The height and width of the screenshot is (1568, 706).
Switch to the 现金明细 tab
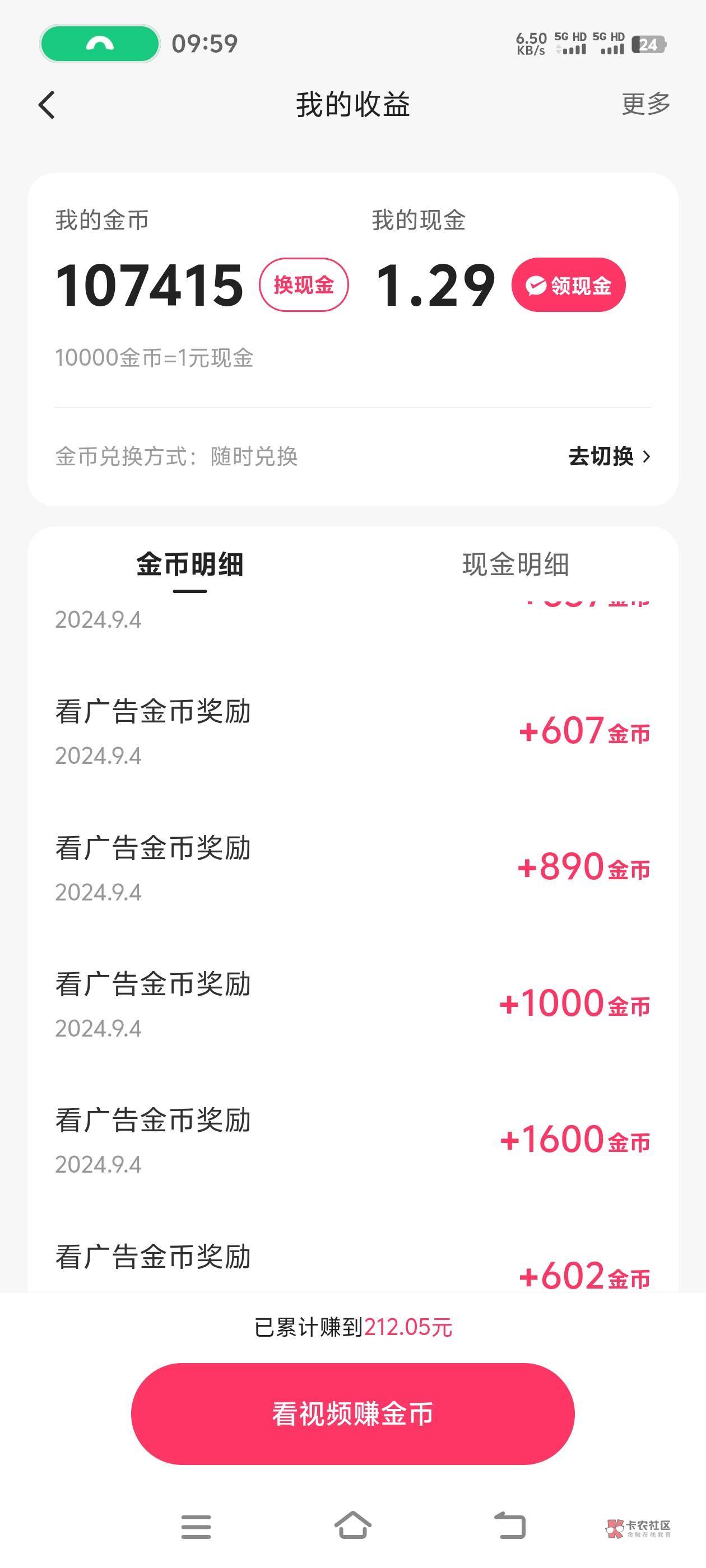click(x=515, y=564)
